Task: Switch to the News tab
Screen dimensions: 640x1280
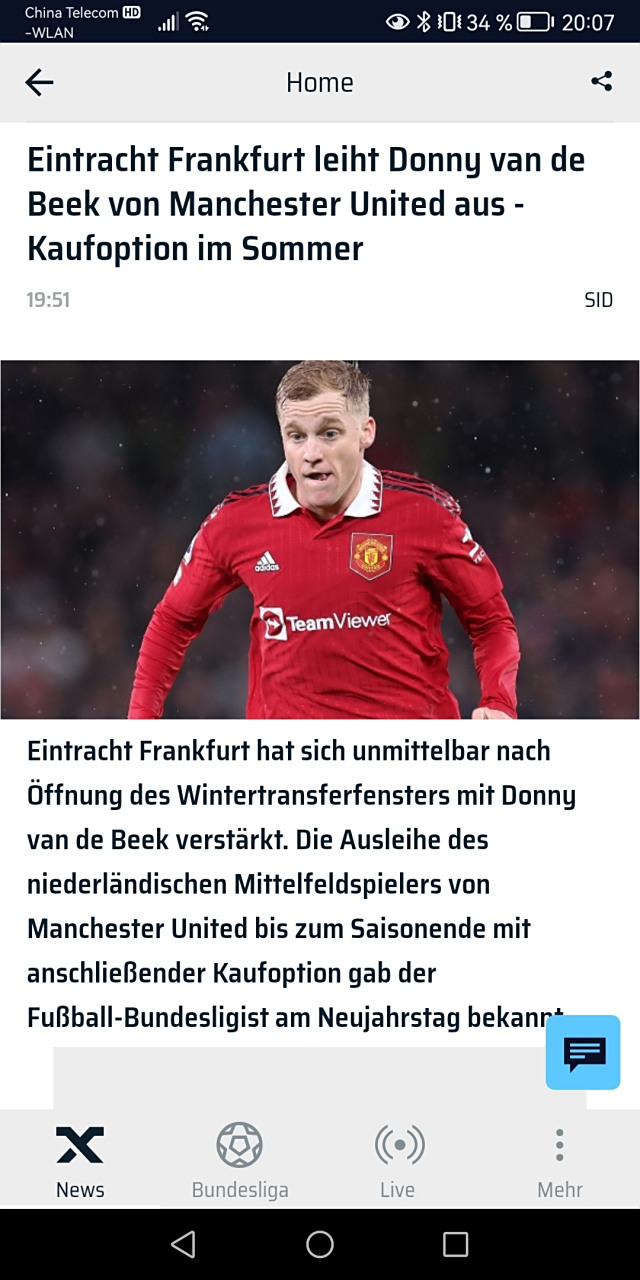Action: pyautogui.click(x=80, y=1160)
